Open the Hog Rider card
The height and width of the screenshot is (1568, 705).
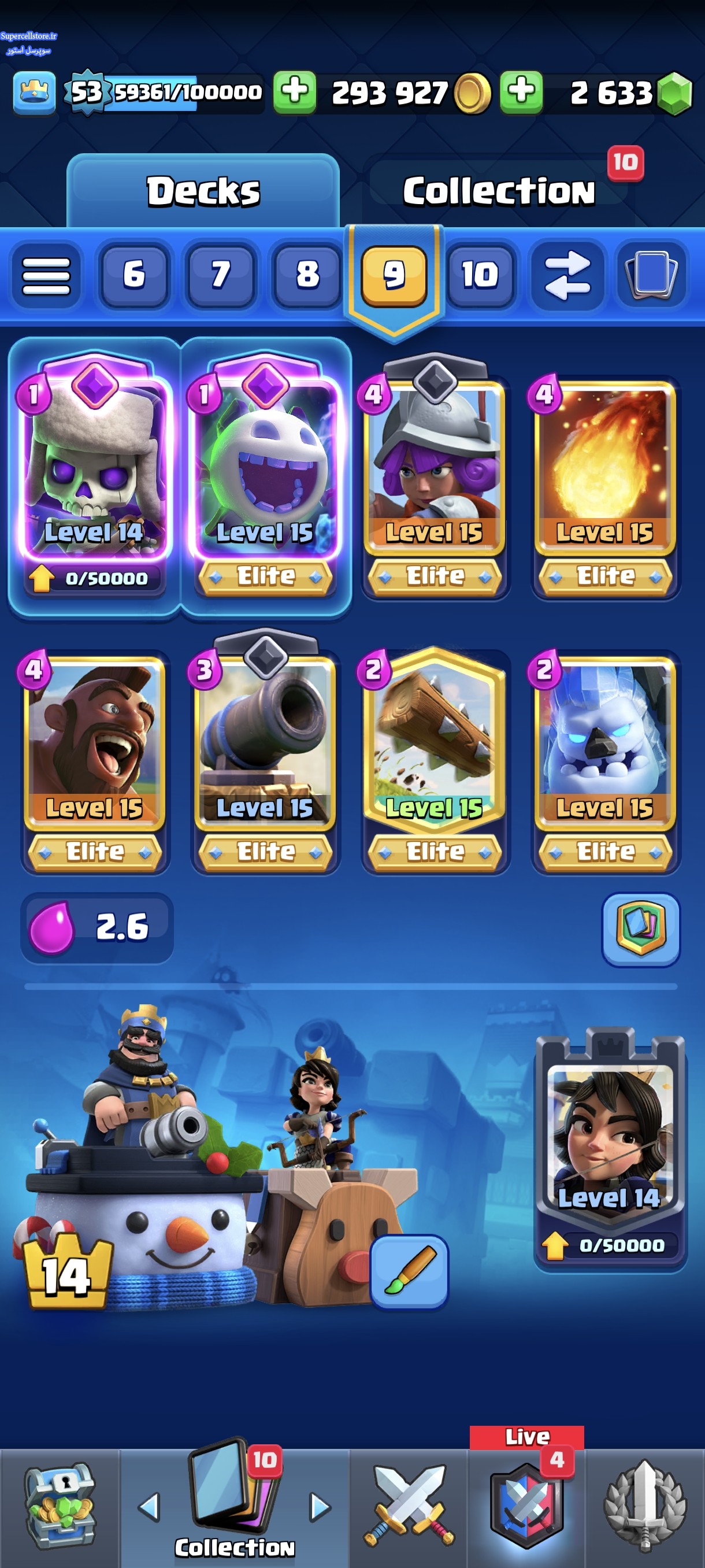pyautogui.click(x=94, y=761)
